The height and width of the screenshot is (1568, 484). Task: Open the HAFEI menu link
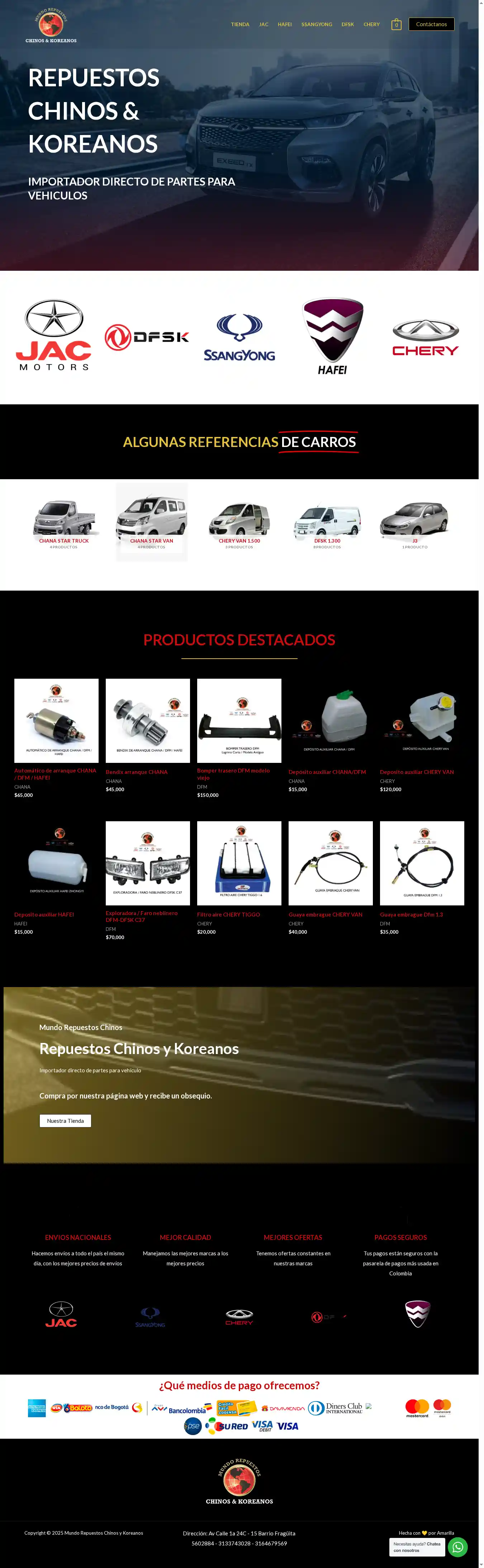(285, 24)
